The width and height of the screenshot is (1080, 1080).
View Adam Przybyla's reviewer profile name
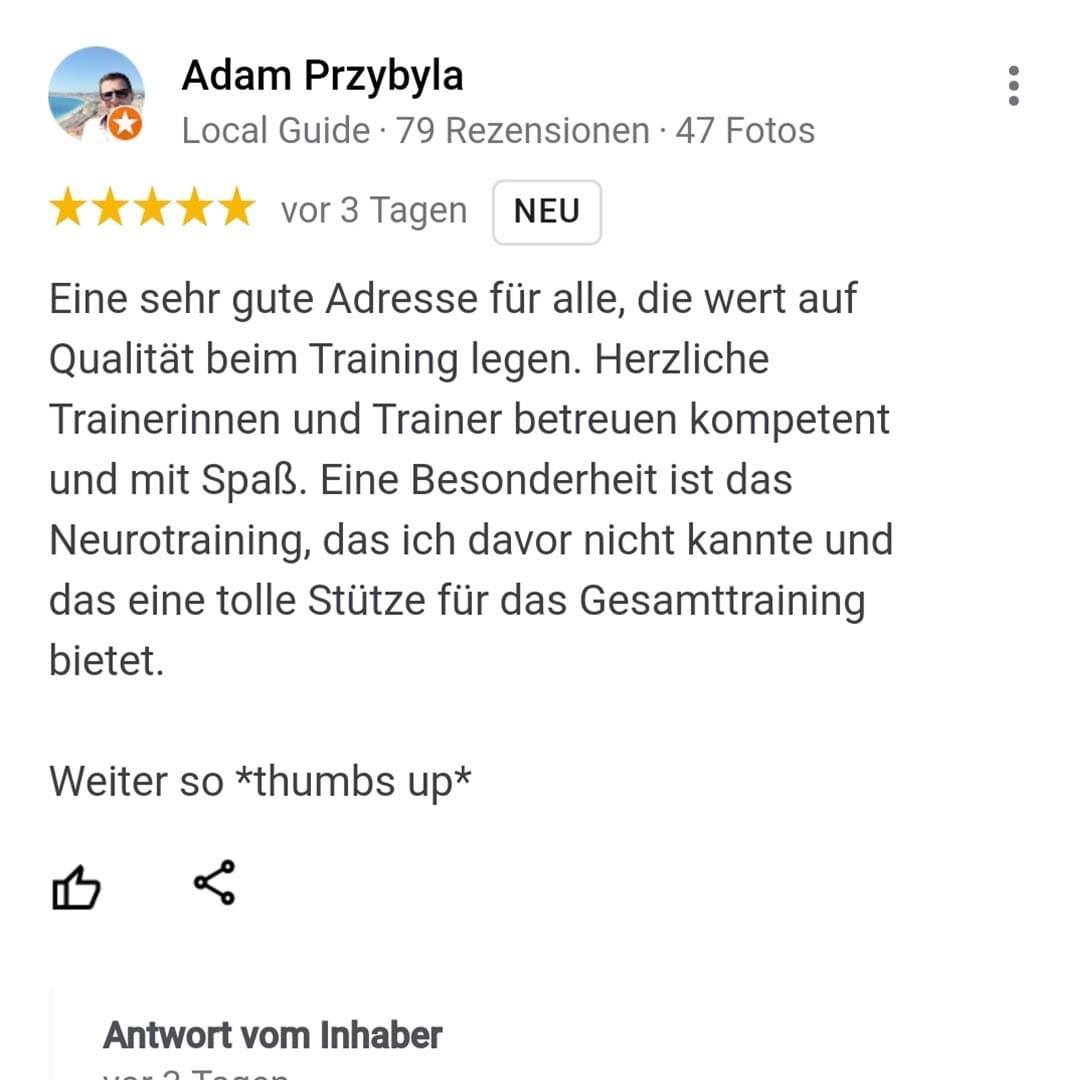point(322,76)
